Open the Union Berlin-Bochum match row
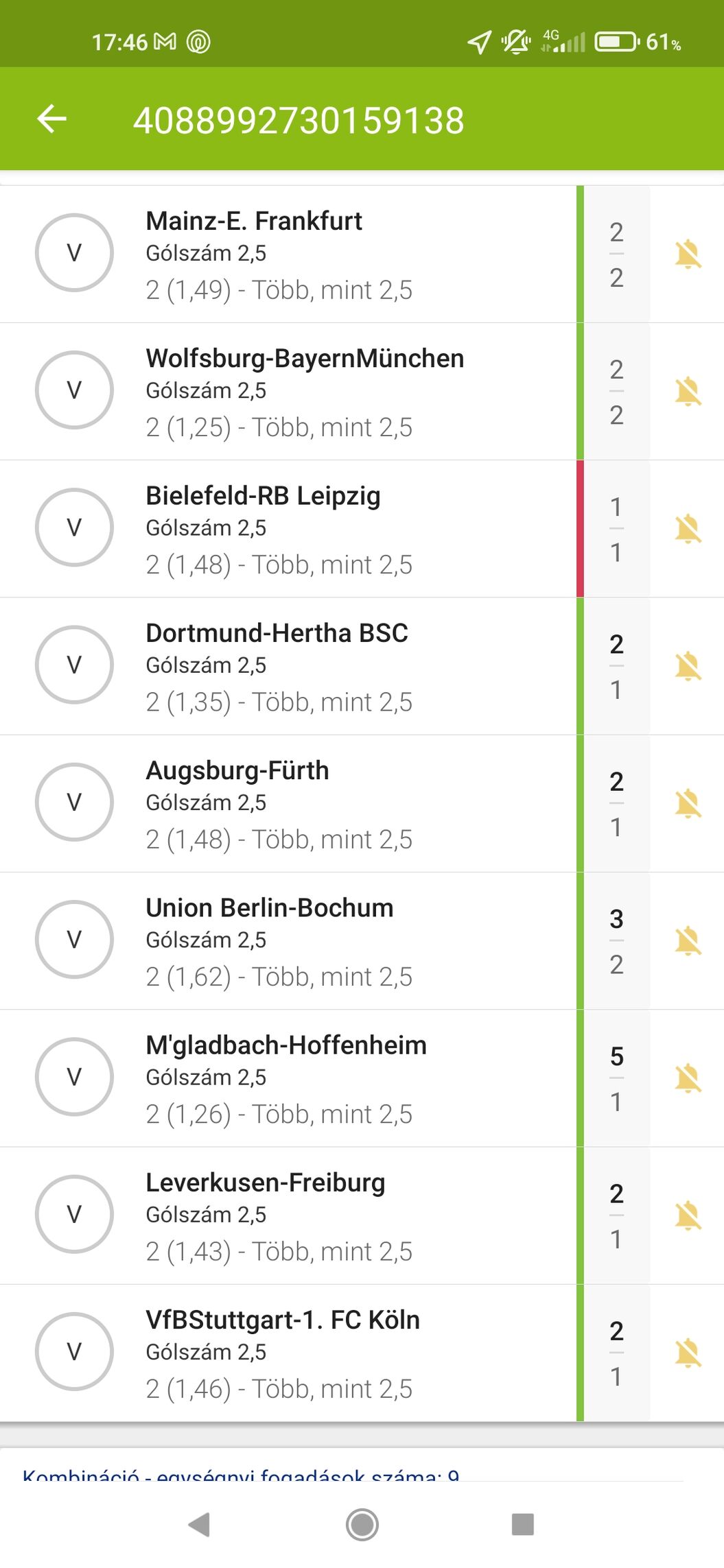This screenshot has height=1568, width=724. pyautogui.click(x=288, y=940)
